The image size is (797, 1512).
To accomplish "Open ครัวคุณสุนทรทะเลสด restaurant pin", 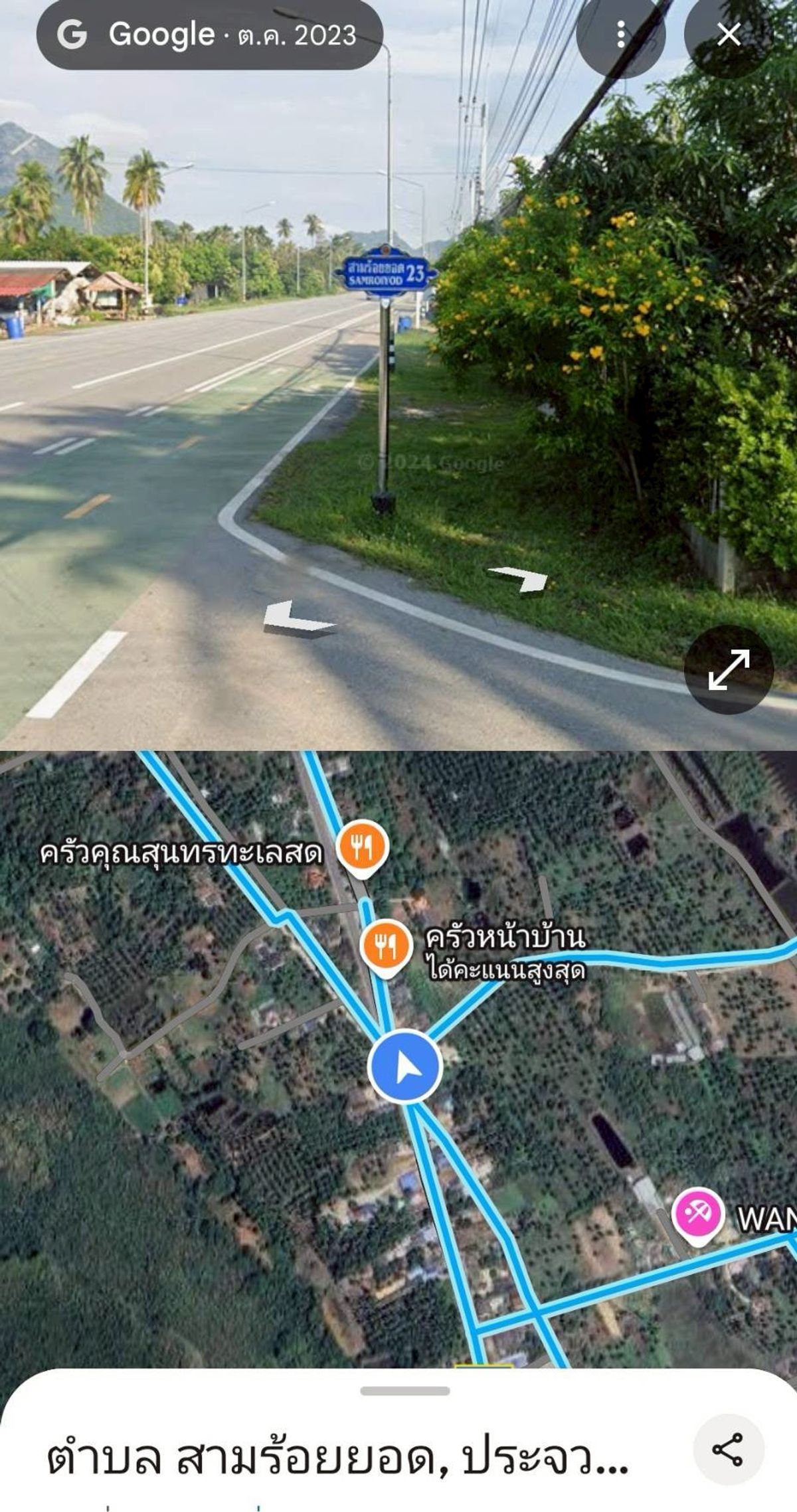I will pyautogui.click(x=362, y=848).
